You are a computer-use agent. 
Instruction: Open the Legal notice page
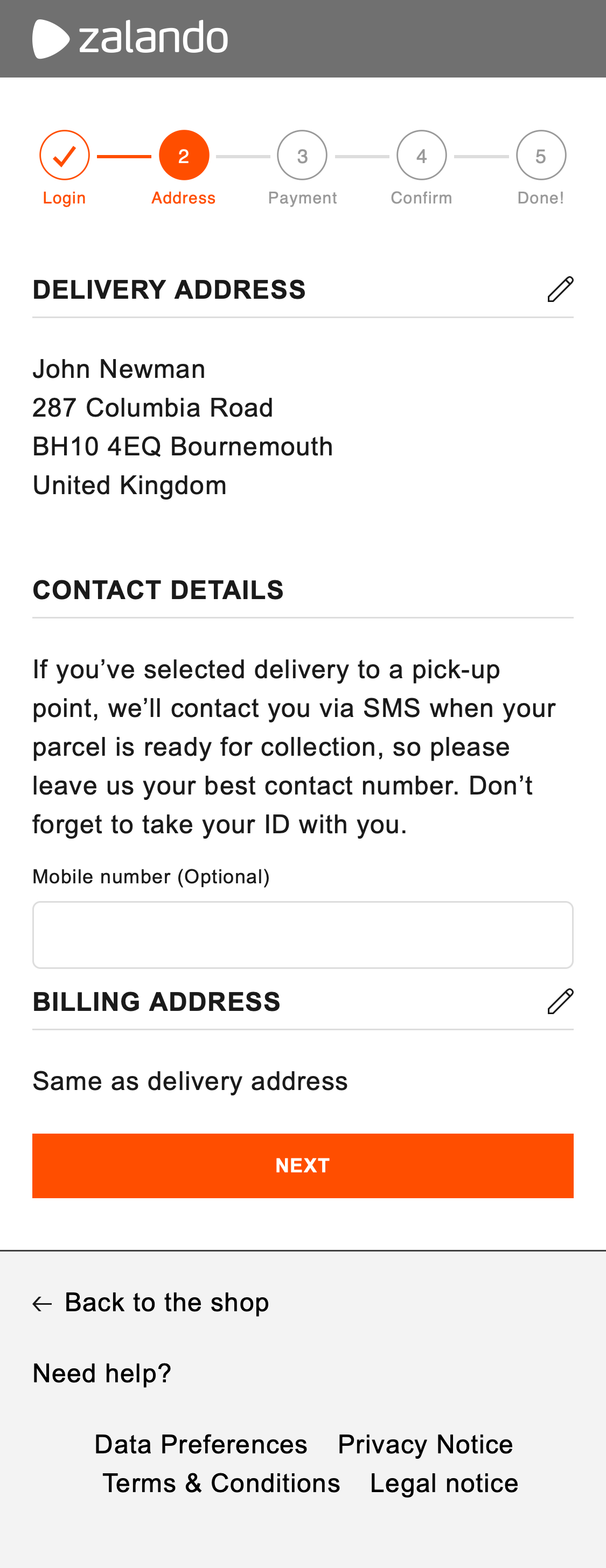point(443,1483)
